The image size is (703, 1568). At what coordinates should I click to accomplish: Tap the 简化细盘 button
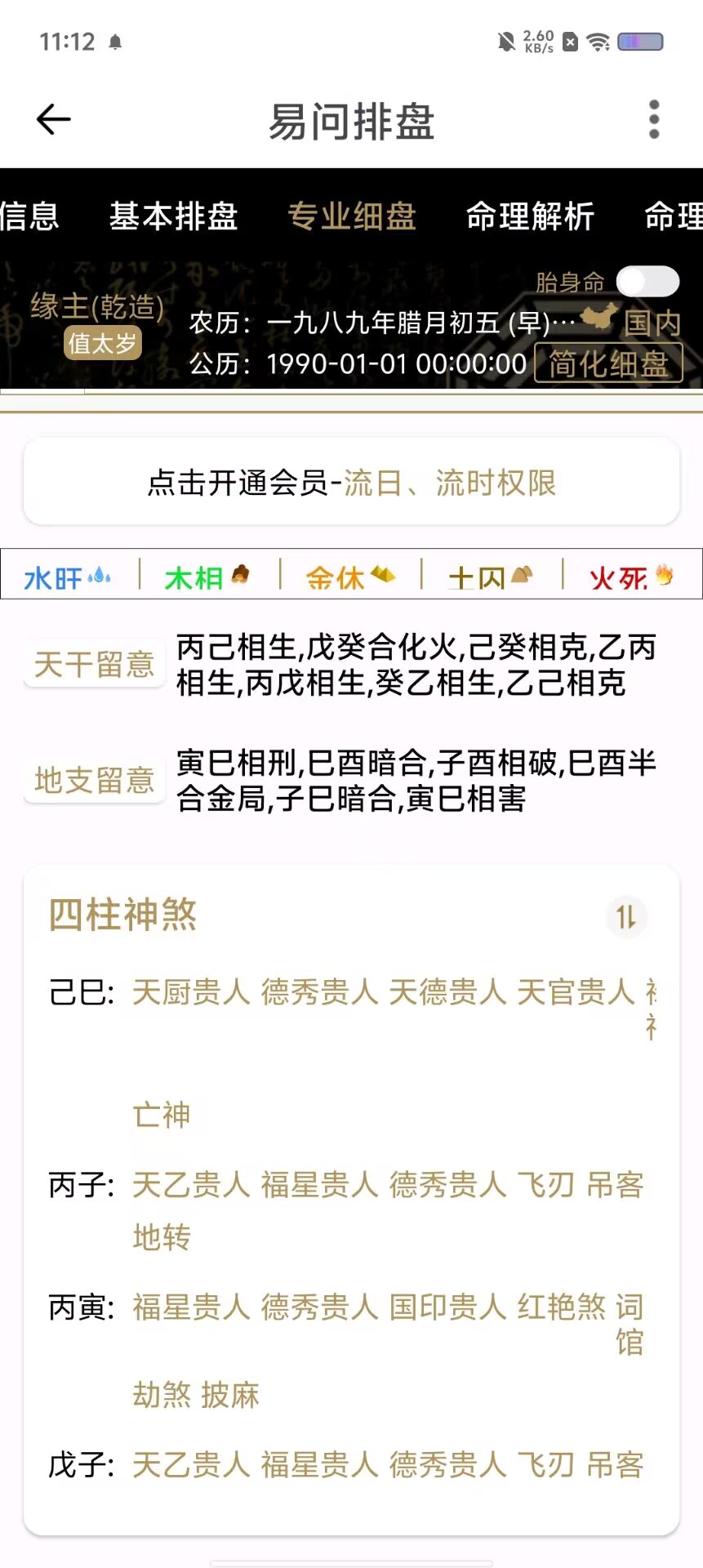tap(608, 363)
